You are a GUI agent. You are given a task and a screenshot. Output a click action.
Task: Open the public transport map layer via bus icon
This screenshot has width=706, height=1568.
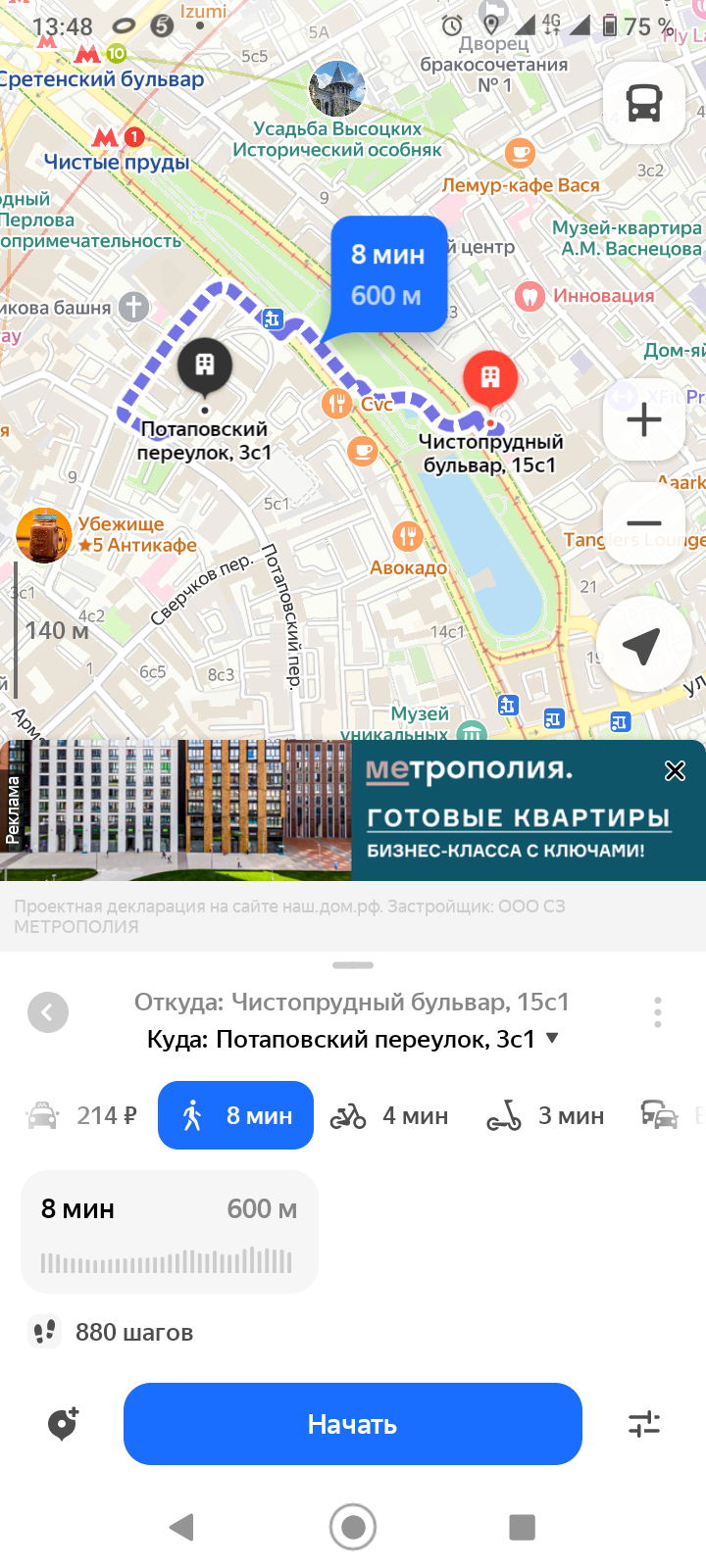coord(643,103)
